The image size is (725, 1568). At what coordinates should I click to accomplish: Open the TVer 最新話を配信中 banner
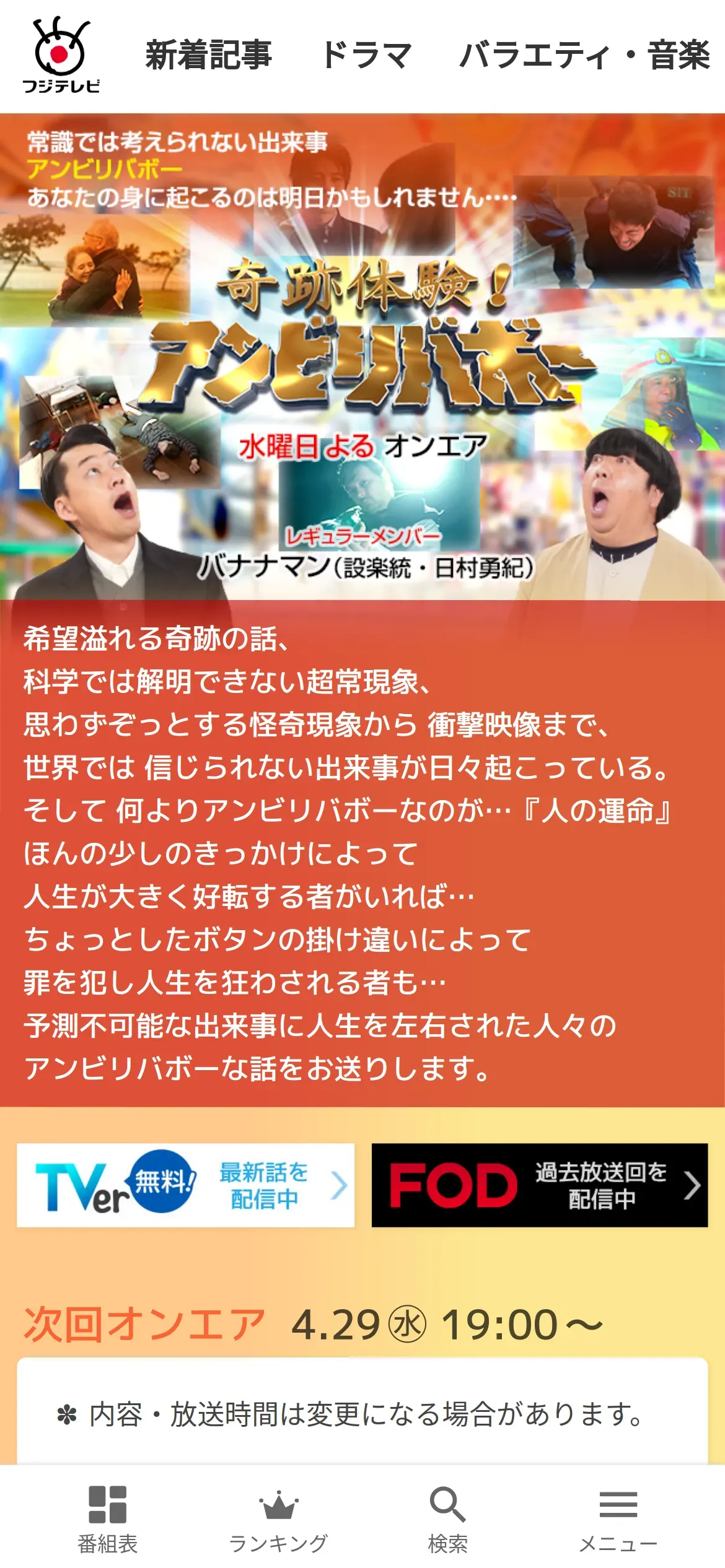186,1185
